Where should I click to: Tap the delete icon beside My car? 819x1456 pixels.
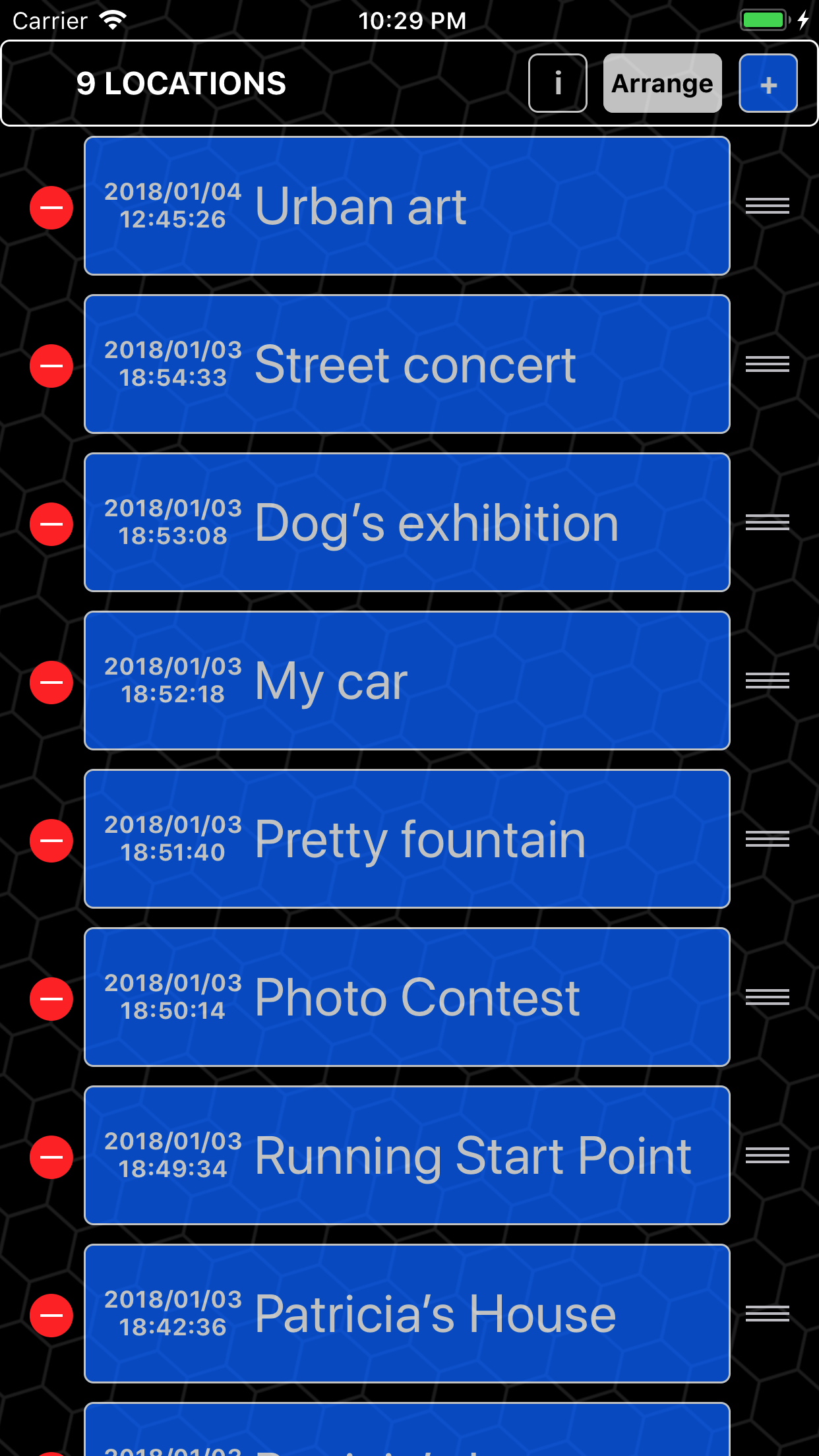click(x=51, y=681)
